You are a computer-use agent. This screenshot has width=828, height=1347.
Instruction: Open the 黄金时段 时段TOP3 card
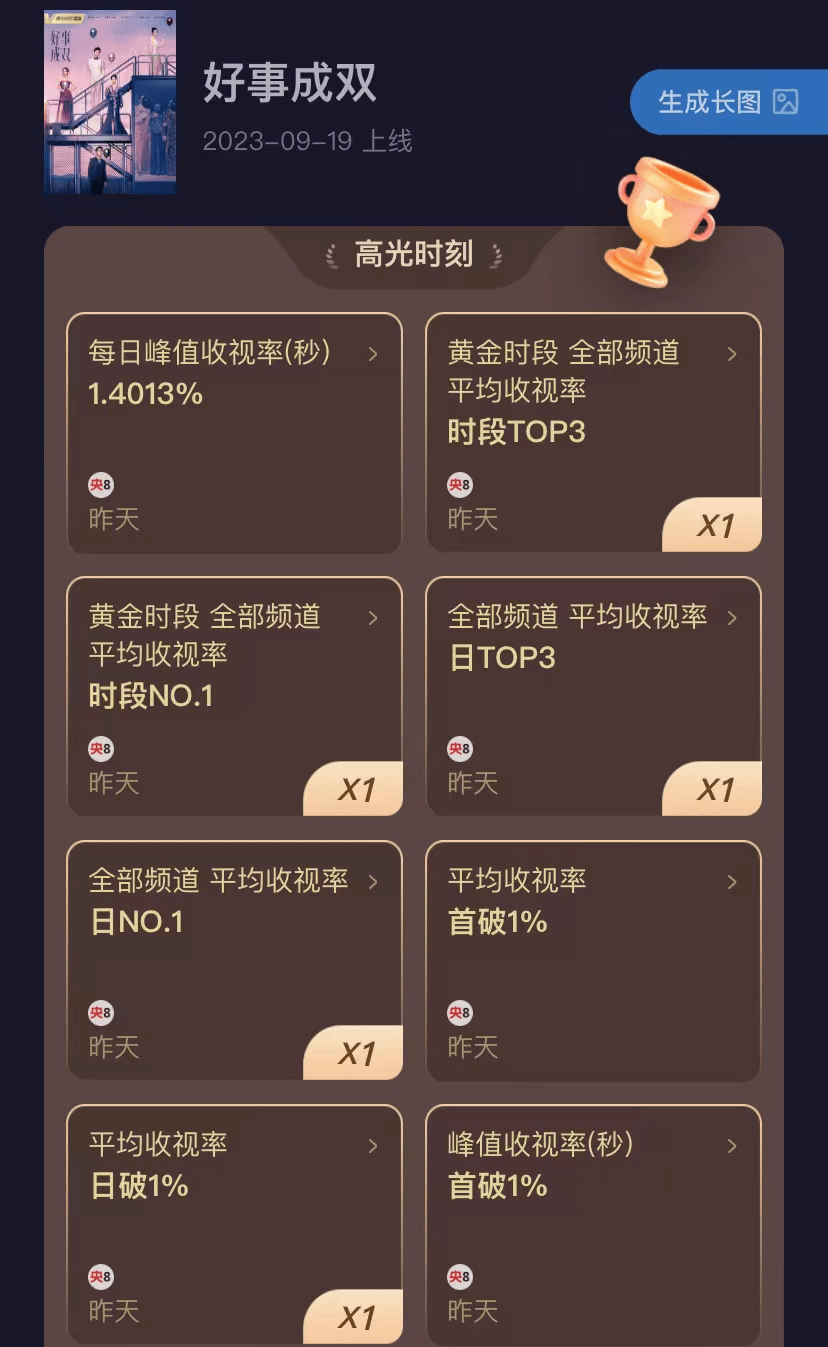pos(593,432)
